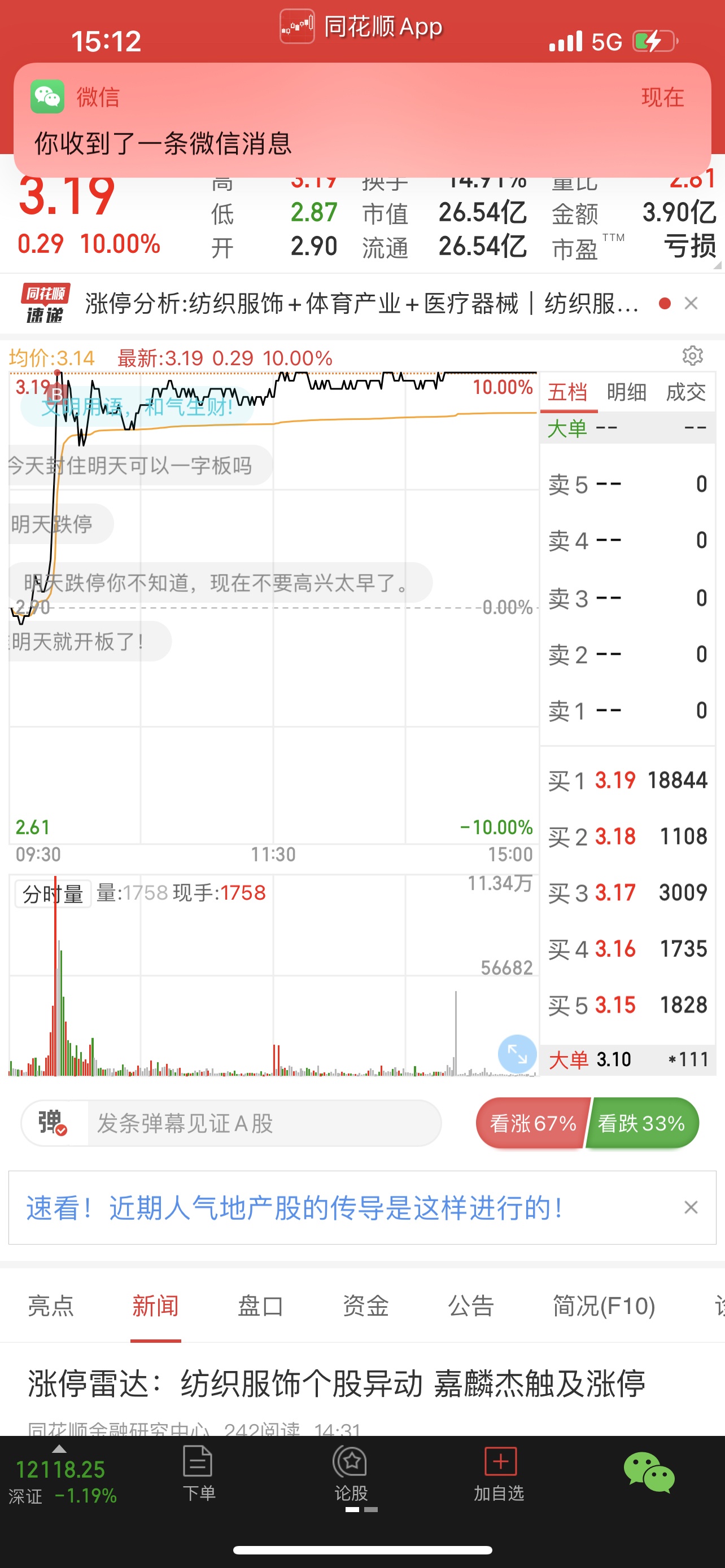Image resolution: width=725 pixels, height=1568 pixels.
Task: Open the 近期人气地产股 banner link
Action: tap(294, 1208)
